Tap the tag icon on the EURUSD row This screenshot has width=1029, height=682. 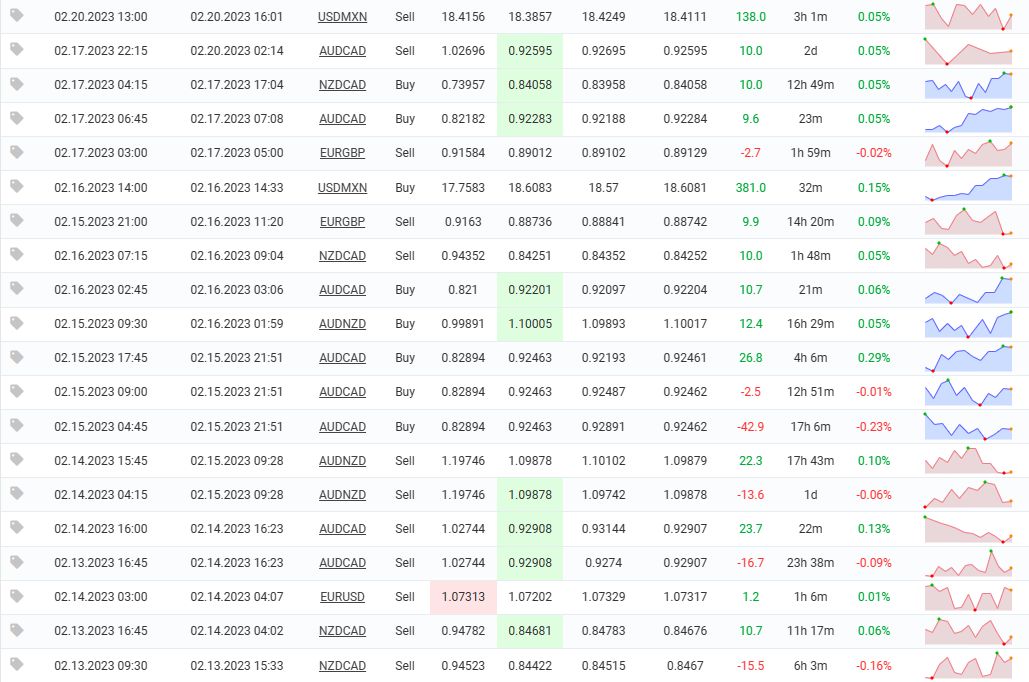[x=16, y=596]
